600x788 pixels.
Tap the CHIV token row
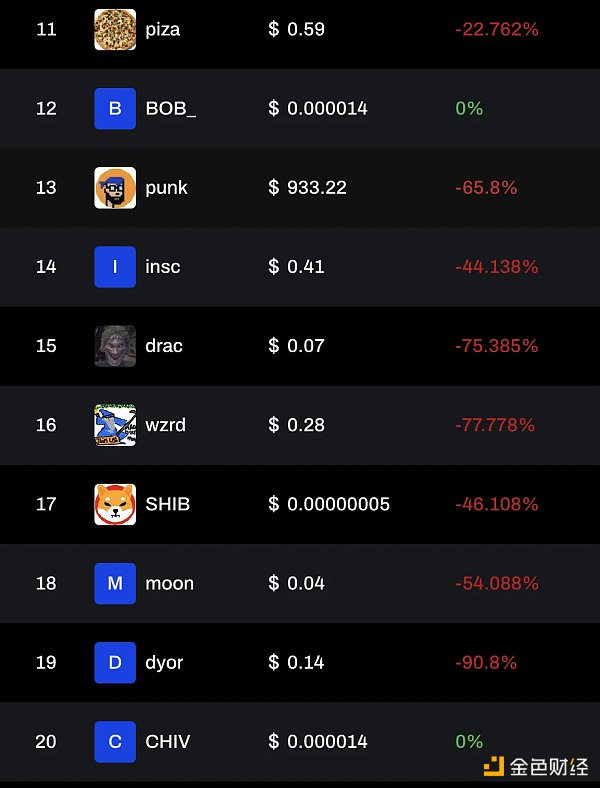(x=167, y=741)
